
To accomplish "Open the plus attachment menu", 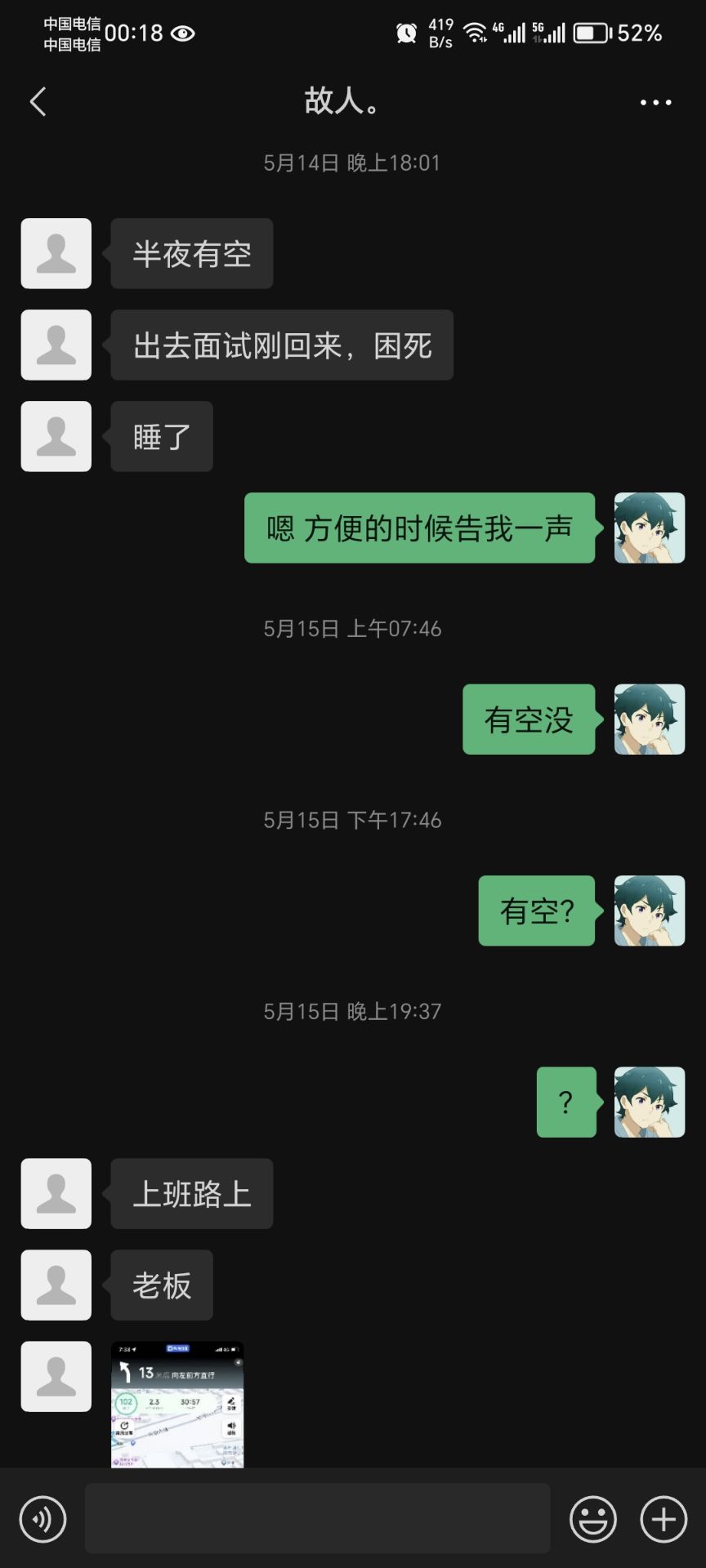I will point(664,1520).
